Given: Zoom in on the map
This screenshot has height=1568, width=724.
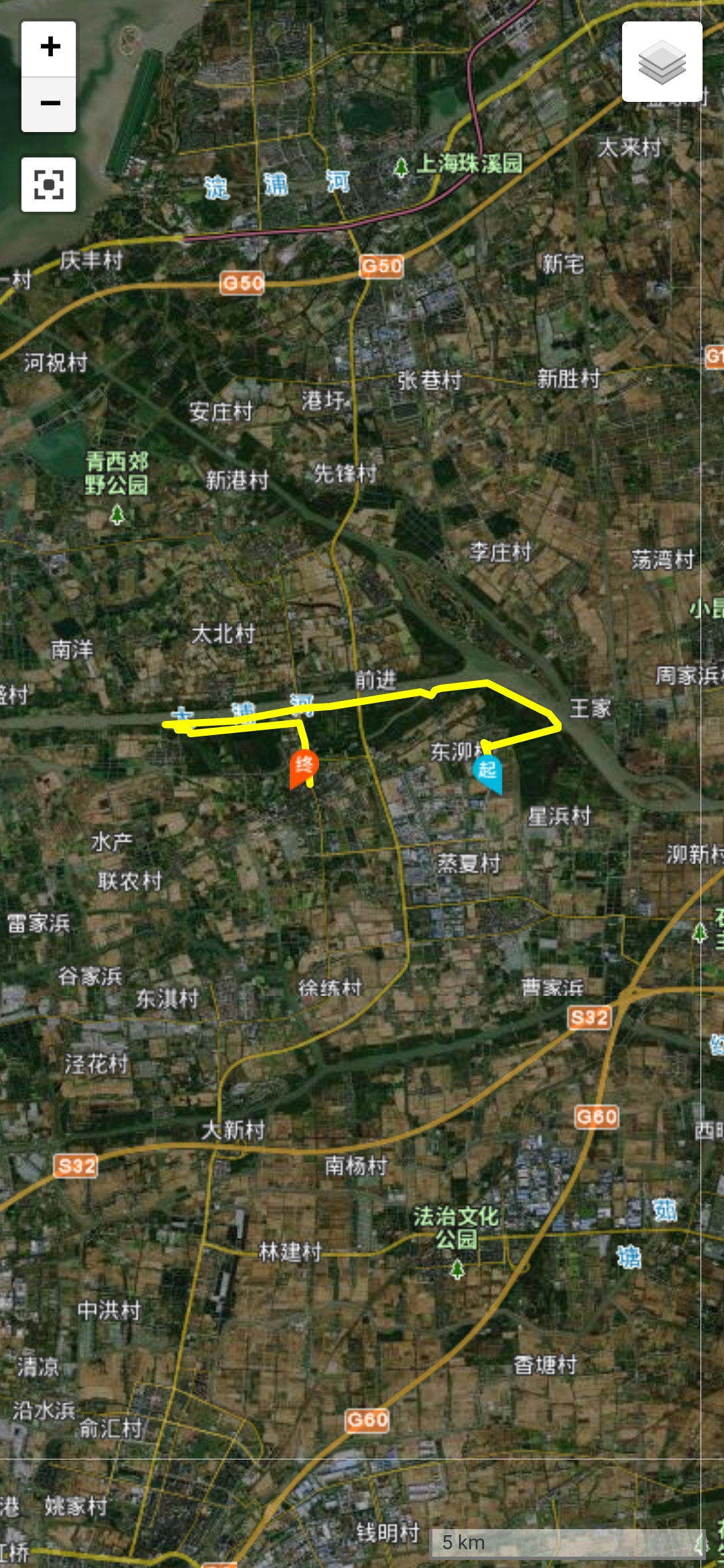Looking at the screenshot, I should (49, 48).
